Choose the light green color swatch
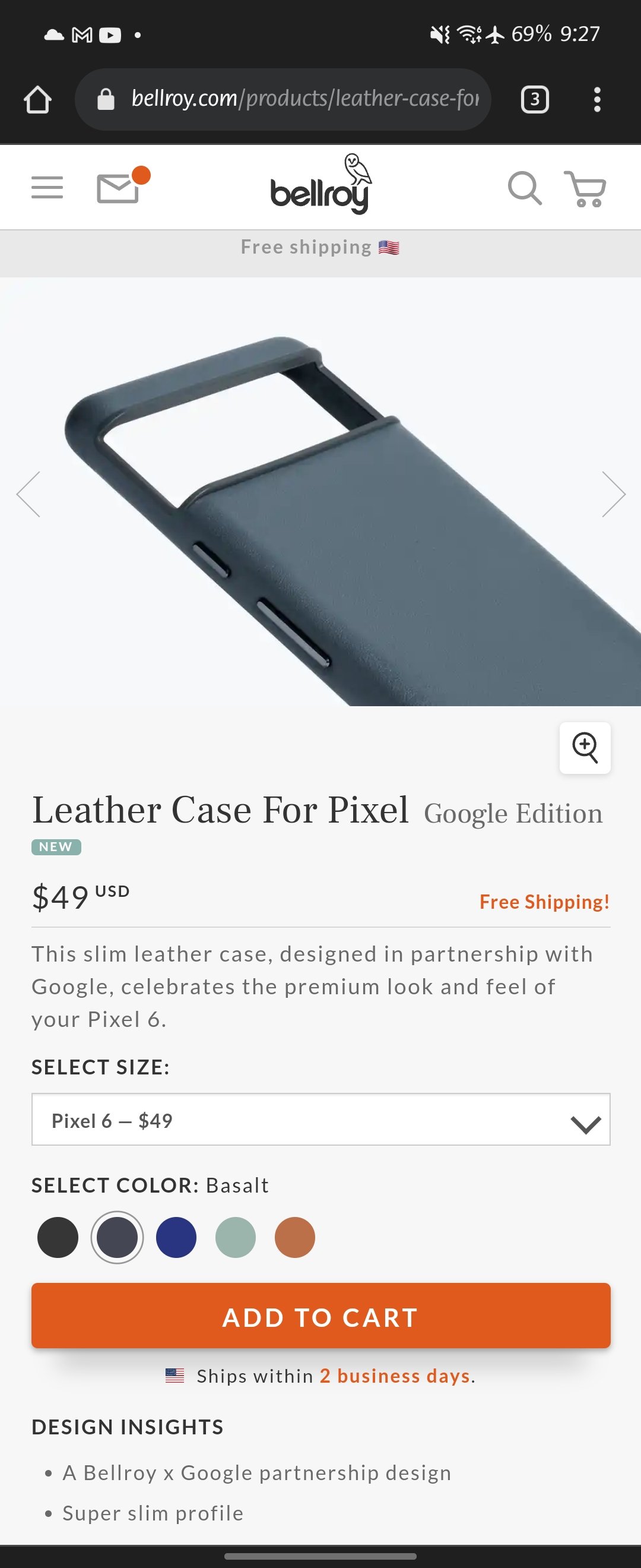Viewport: 641px width, 1568px height. pyautogui.click(x=236, y=1238)
